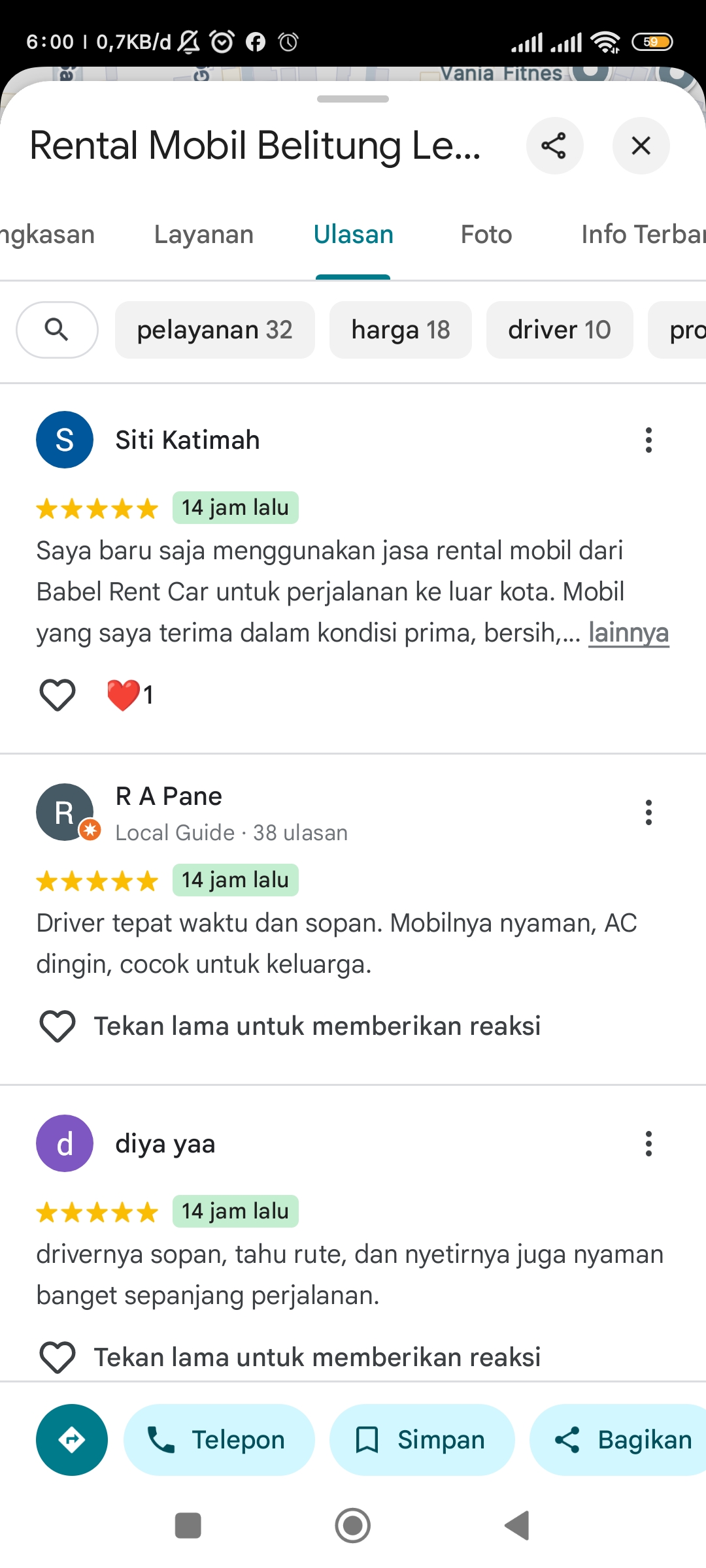Like Siti Katimah's review with the heart
The image size is (706, 1568).
coord(58,694)
